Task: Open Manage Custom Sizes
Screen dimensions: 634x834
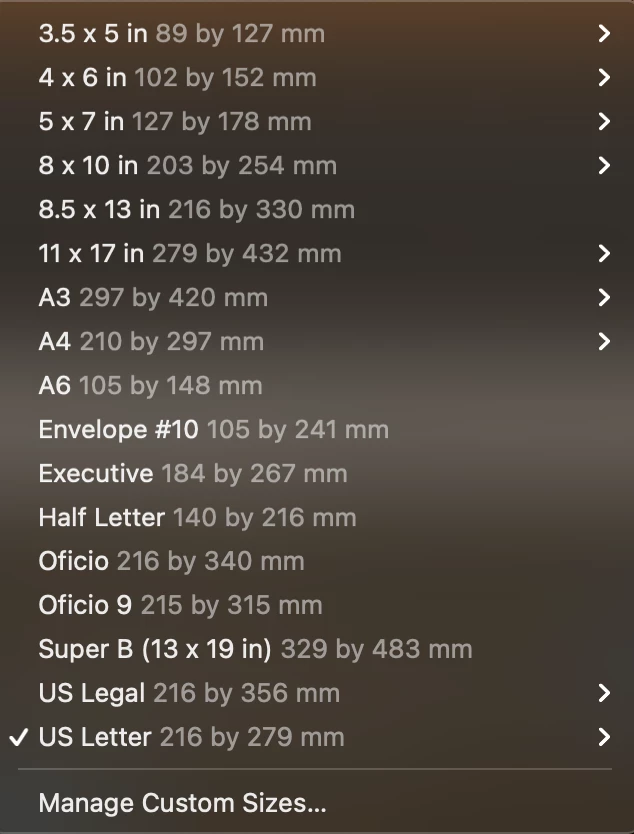Action: pos(182,802)
